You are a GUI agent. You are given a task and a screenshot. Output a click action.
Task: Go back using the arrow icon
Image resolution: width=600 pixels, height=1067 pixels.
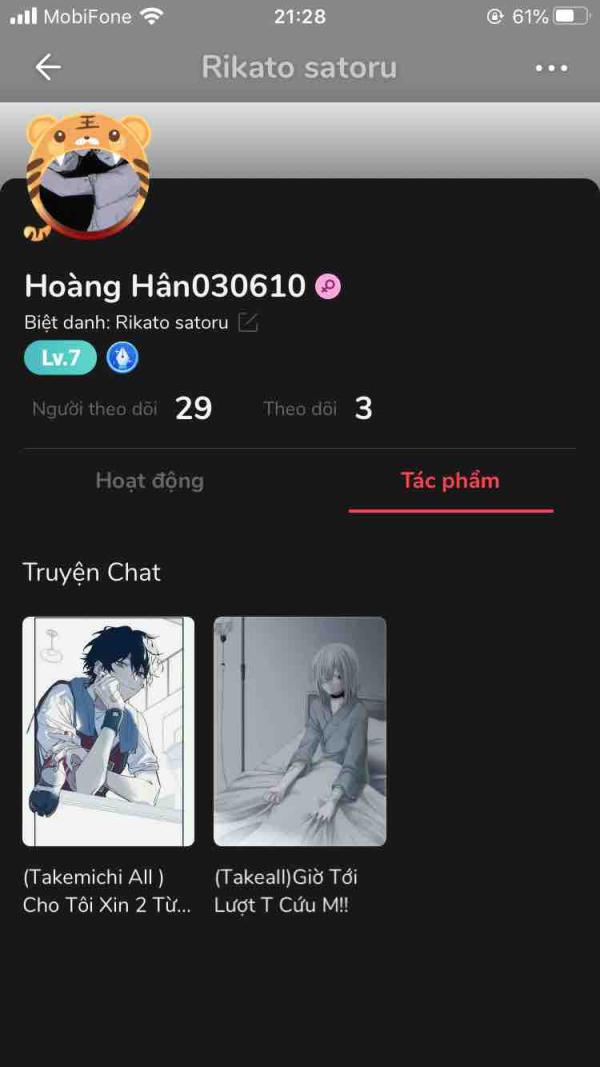48,67
